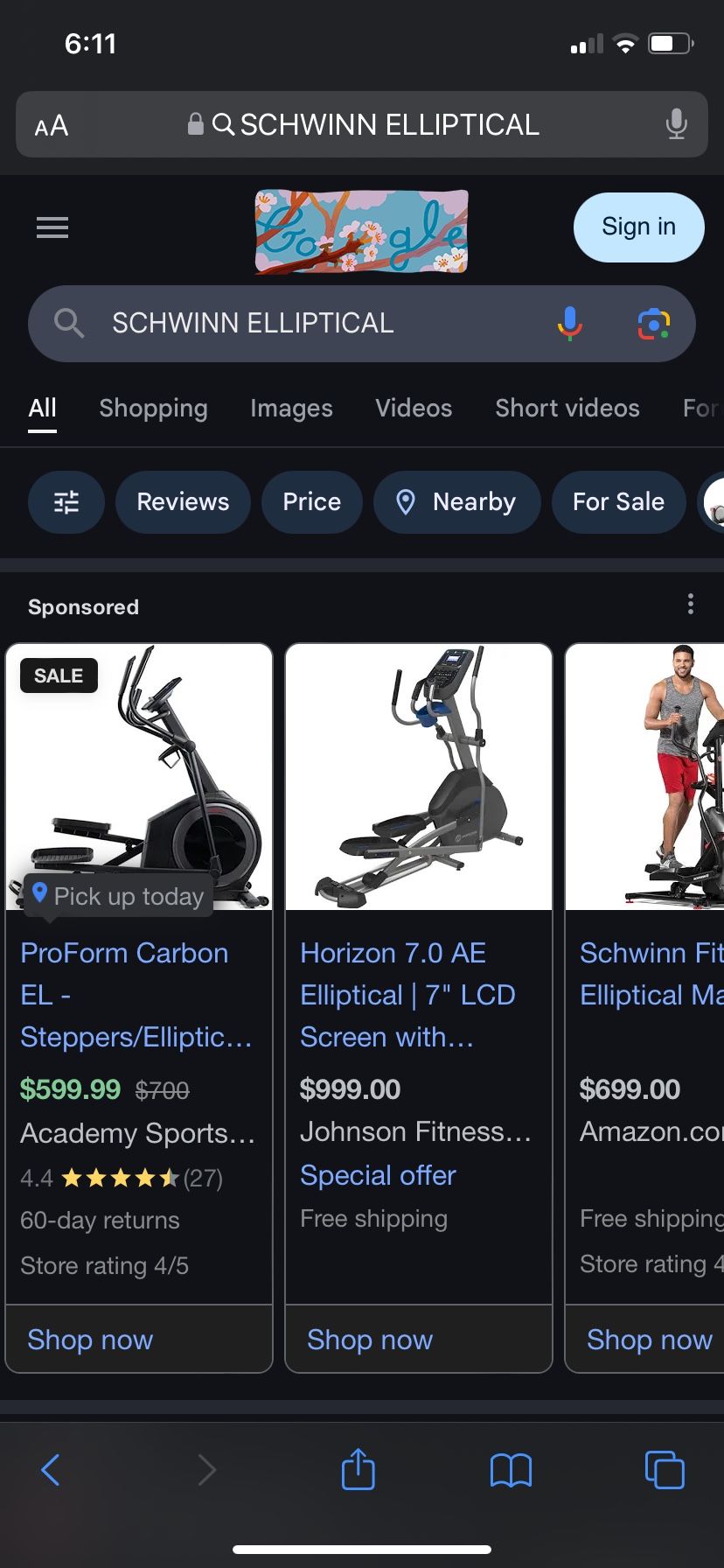Tap the Sign in button
724x1568 pixels.
pyautogui.click(x=638, y=227)
